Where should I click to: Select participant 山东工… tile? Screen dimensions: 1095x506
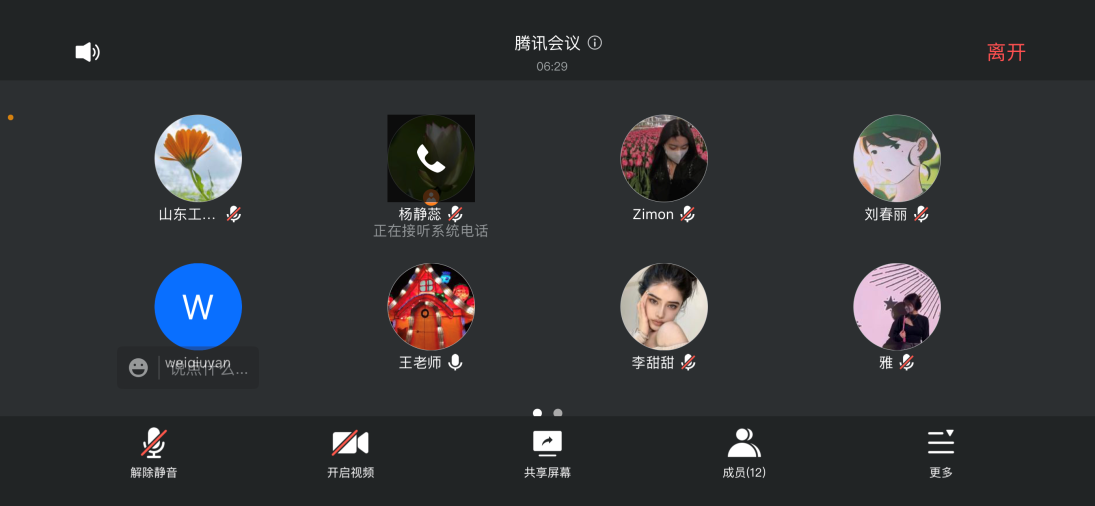point(198,159)
